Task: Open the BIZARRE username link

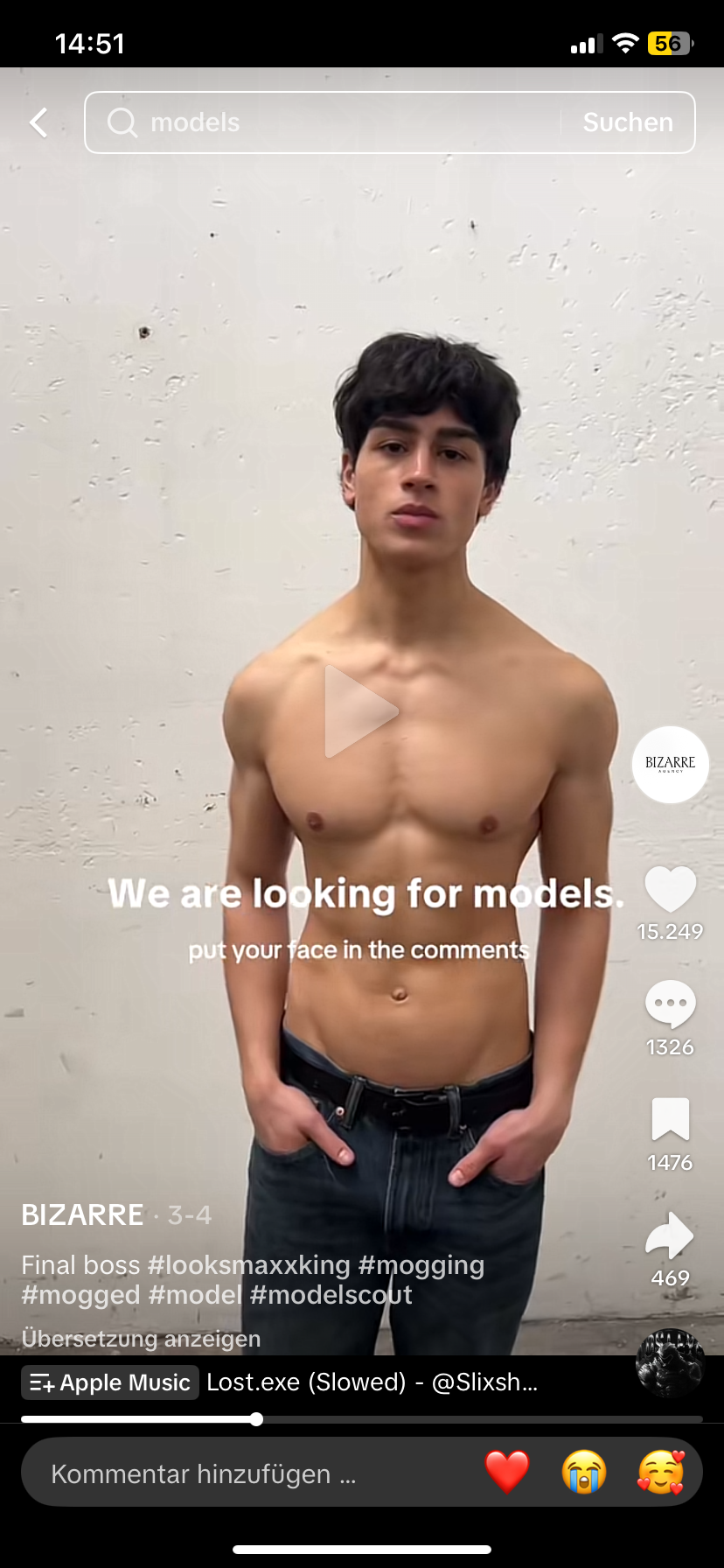Action: [x=82, y=1214]
